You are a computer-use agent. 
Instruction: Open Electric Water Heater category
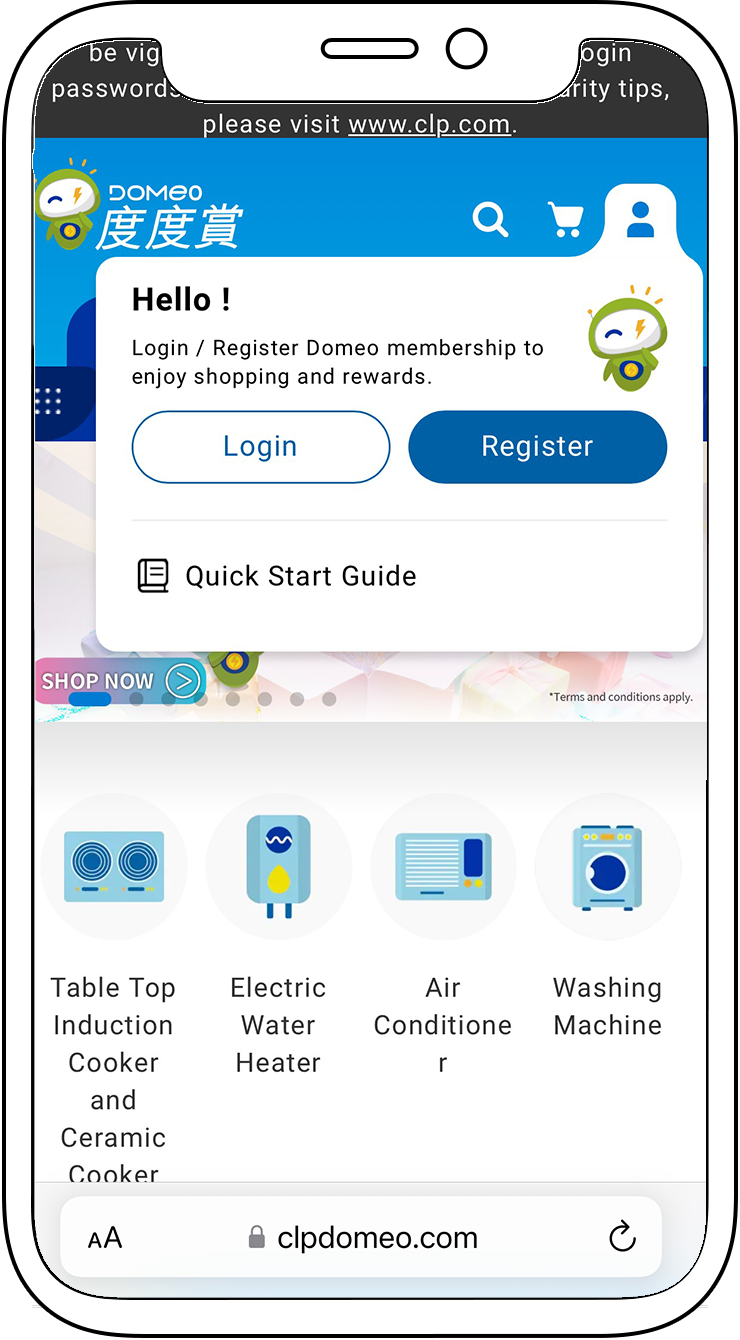click(x=278, y=866)
